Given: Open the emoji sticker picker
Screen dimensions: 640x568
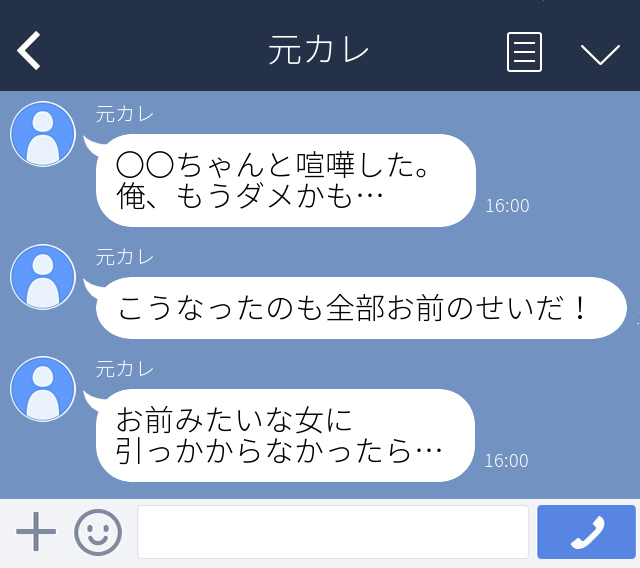Looking at the screenshot, I should point(98,532).
